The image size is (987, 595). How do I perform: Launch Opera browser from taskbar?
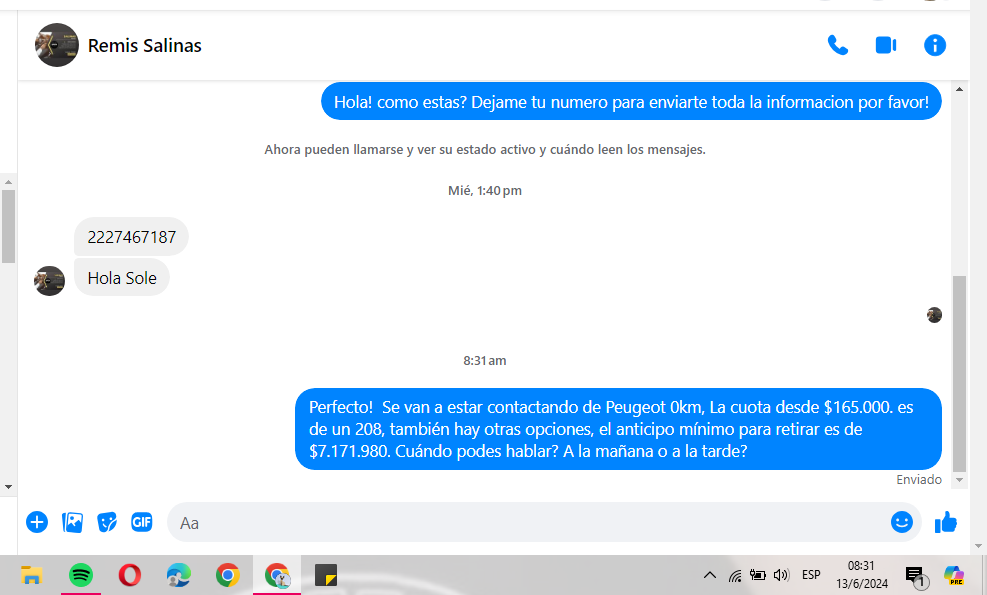tap(130, 575)
